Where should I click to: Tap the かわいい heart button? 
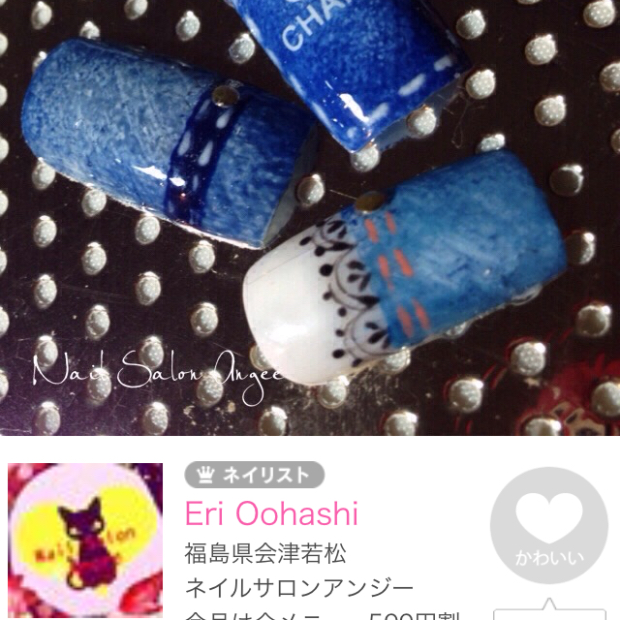pyautogui.click(x=548, y=526)
